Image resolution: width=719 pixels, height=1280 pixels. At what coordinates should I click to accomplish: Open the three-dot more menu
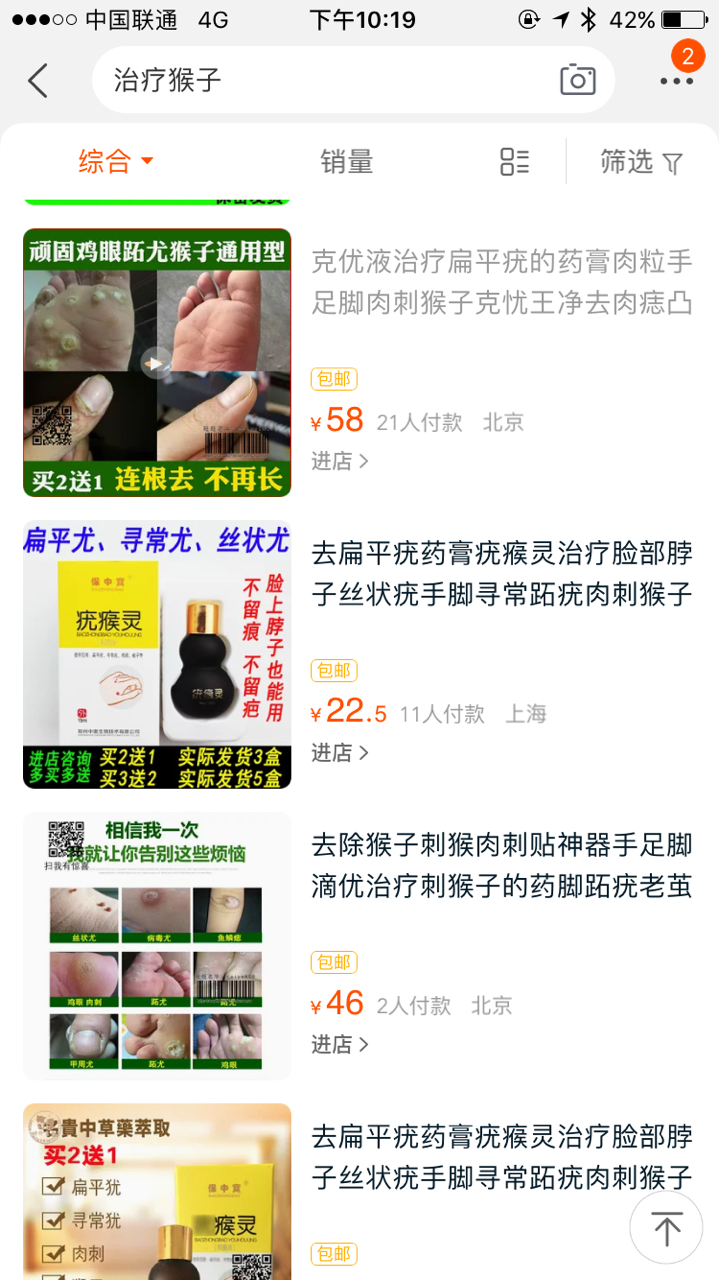[x=676, y=81]
